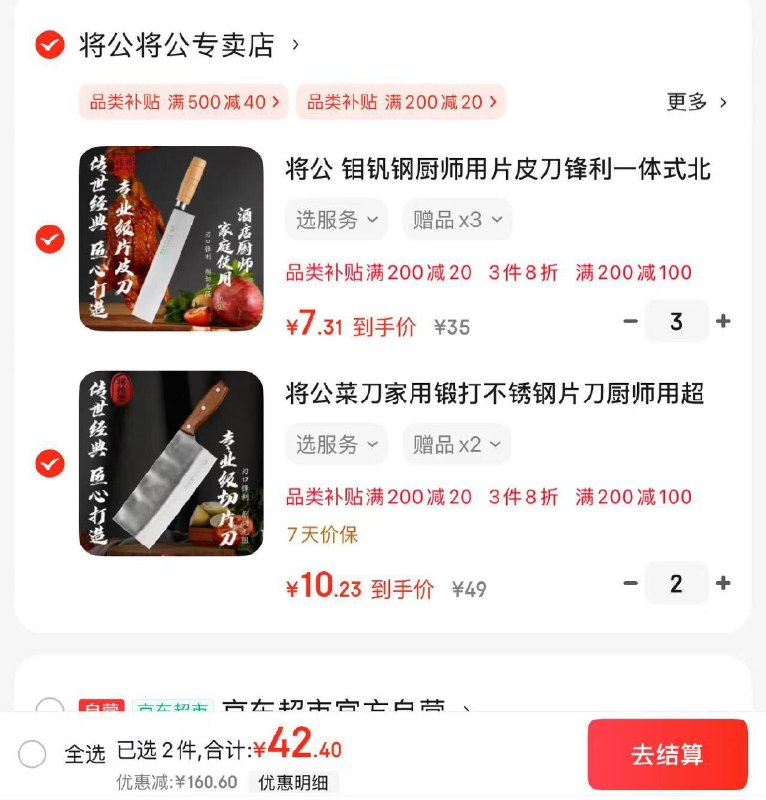This screenshot has height=800, width=766.
Task: Uncheck the 将公将公专卖店 store checkbox
Action: (x=50, y=45)
